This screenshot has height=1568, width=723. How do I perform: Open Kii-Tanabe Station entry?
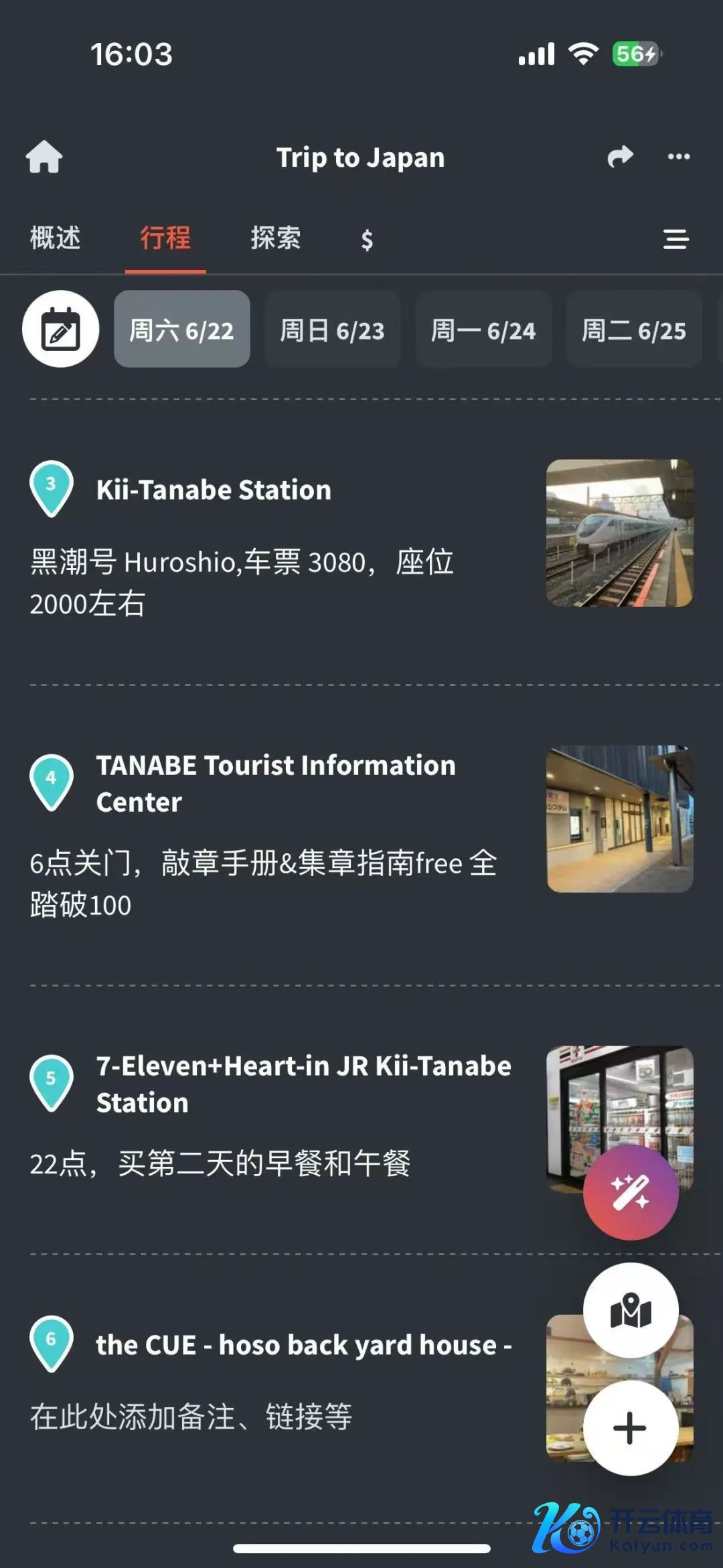pyautogui.click(x=214, y=490)
